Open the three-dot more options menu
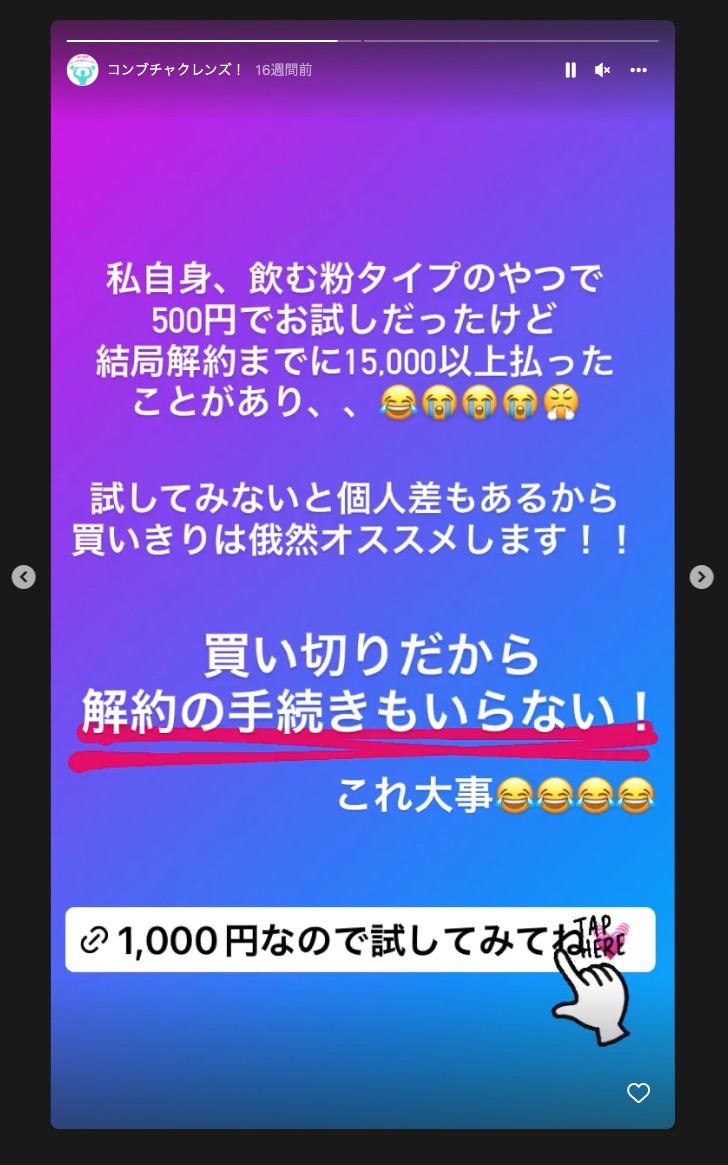The height and width of the screenshot is (1165, 728). 638,70
